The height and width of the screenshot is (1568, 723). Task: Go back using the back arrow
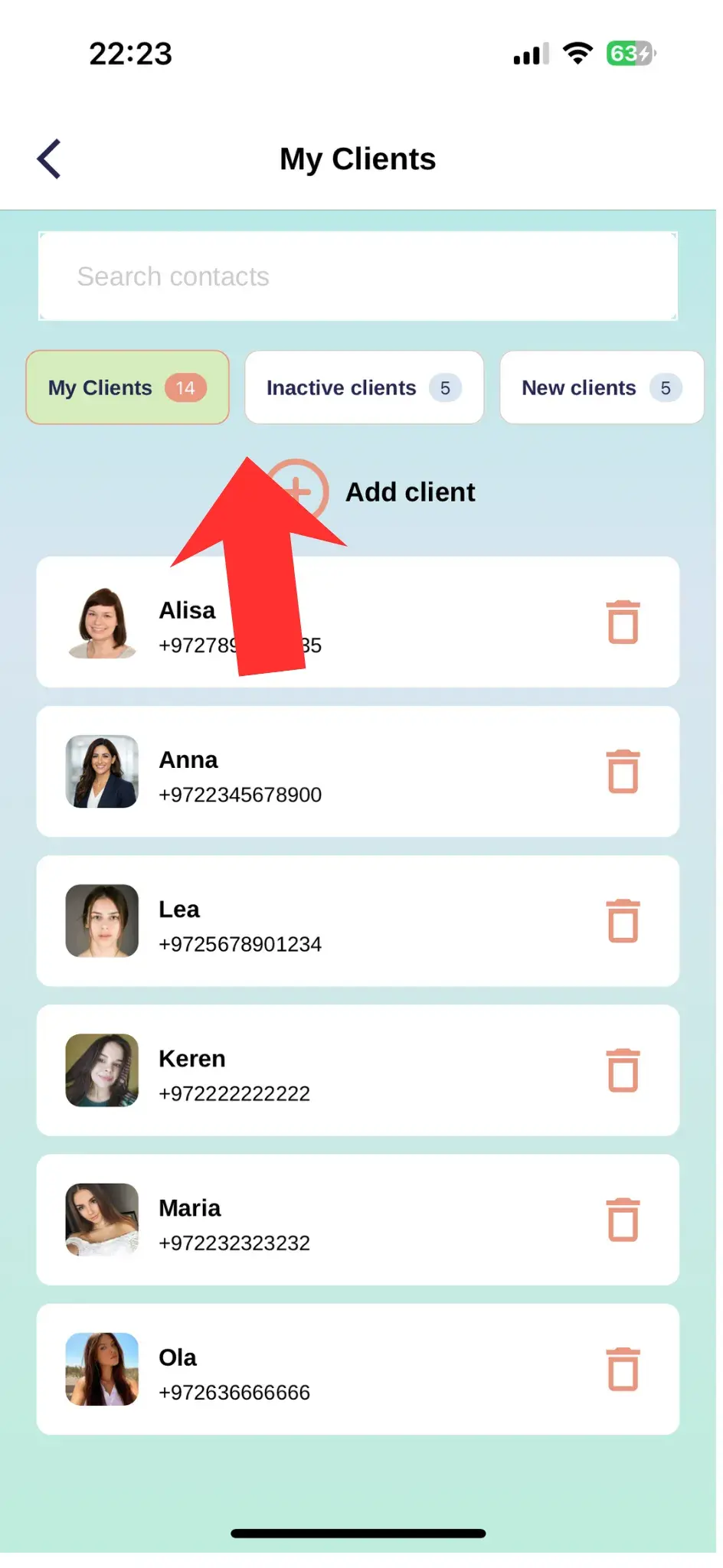(49, 159)
